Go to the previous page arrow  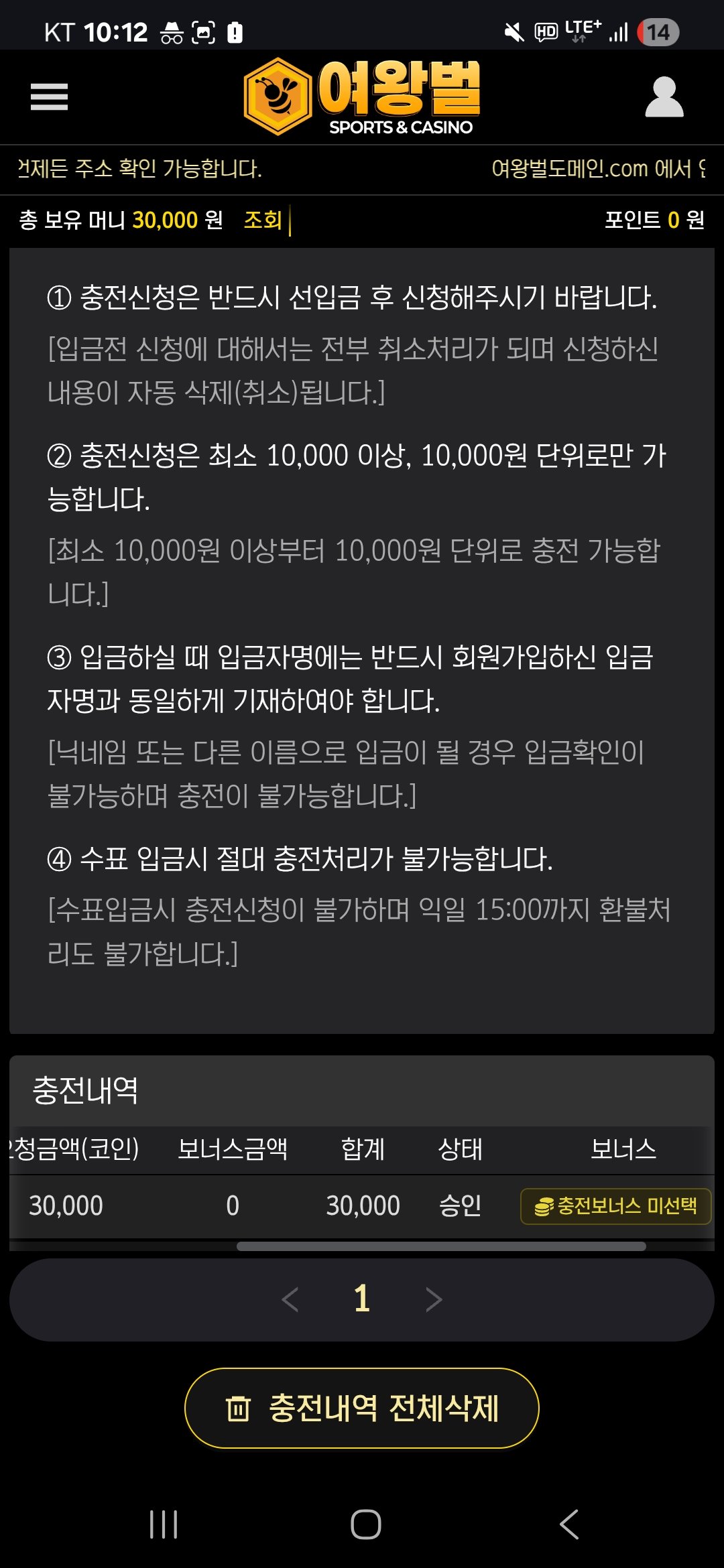[290, 1299]
